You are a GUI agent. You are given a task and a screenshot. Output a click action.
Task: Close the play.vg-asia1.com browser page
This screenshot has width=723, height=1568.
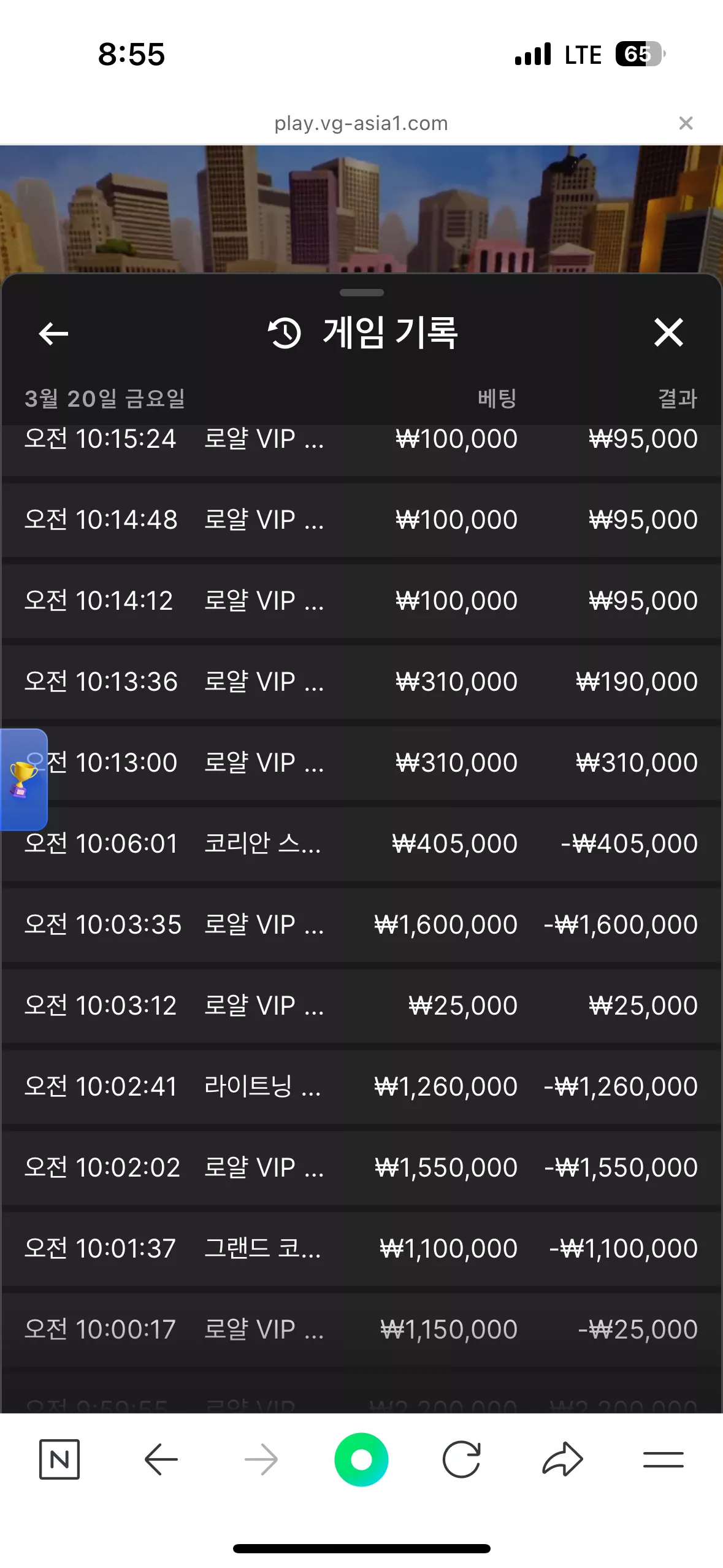(x=686, y=123)
